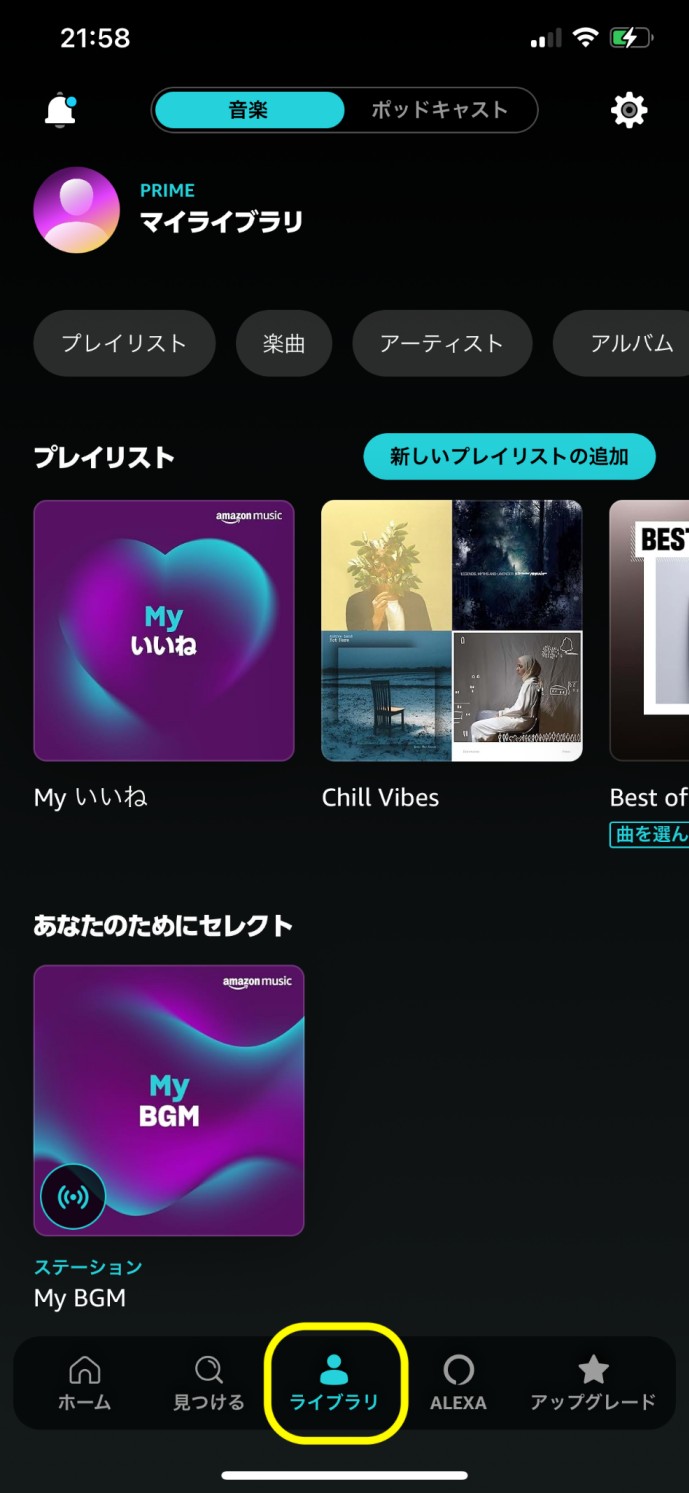Image resolution: width=689 pixels, height=1493 pixels.
Task: Open the Chill Vibes playlist
Action: pyautogui.click(x=452, y=631)
